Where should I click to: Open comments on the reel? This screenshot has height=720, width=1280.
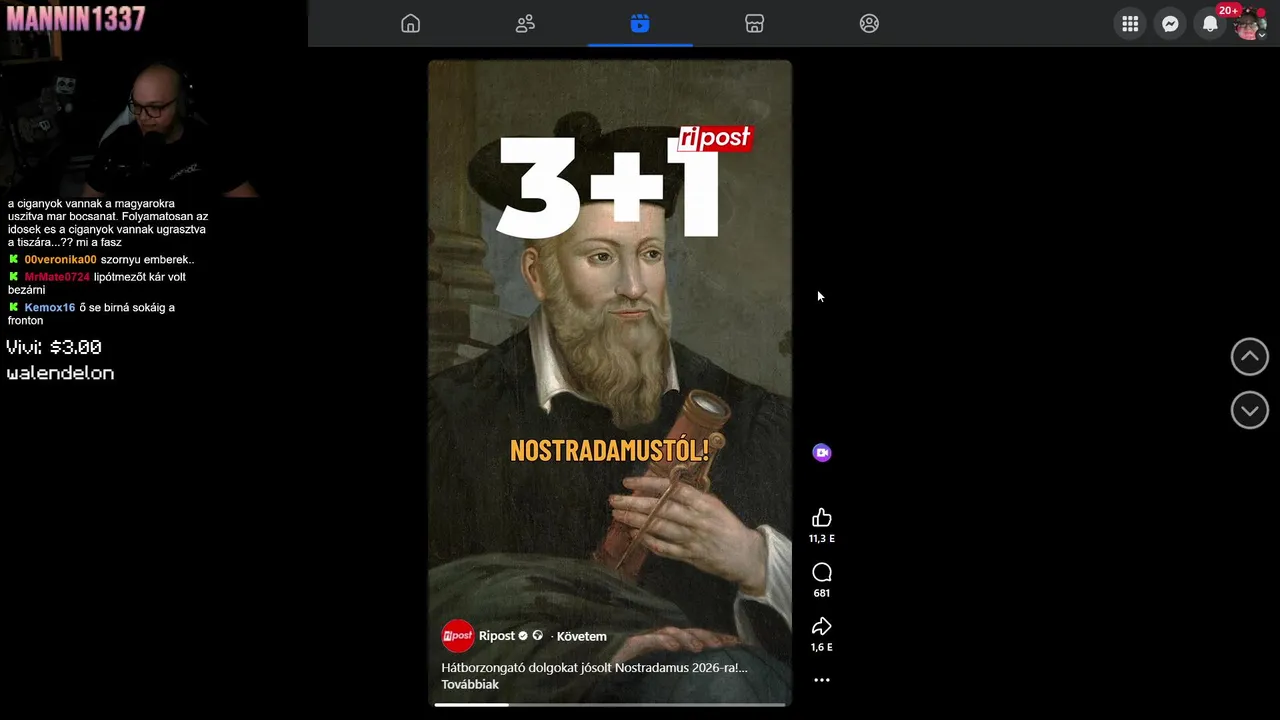click(821, 573)
